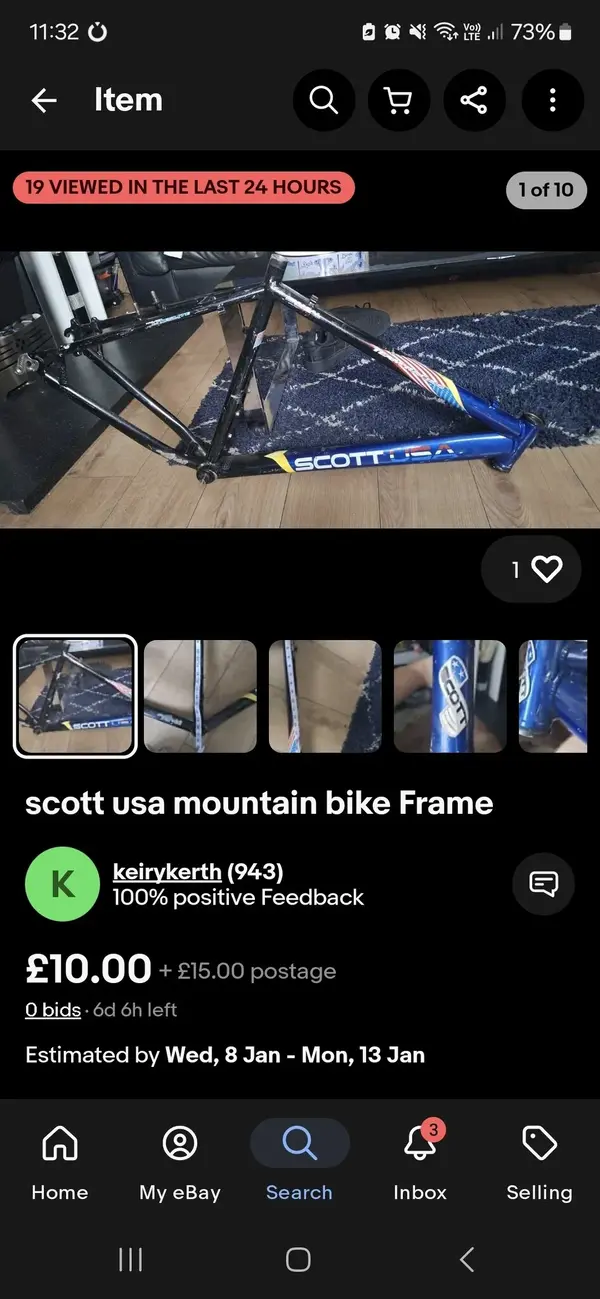Select the third photo thumbnail
The image size is (600, 1299).
pyautogui.click(x=325, y=696)
